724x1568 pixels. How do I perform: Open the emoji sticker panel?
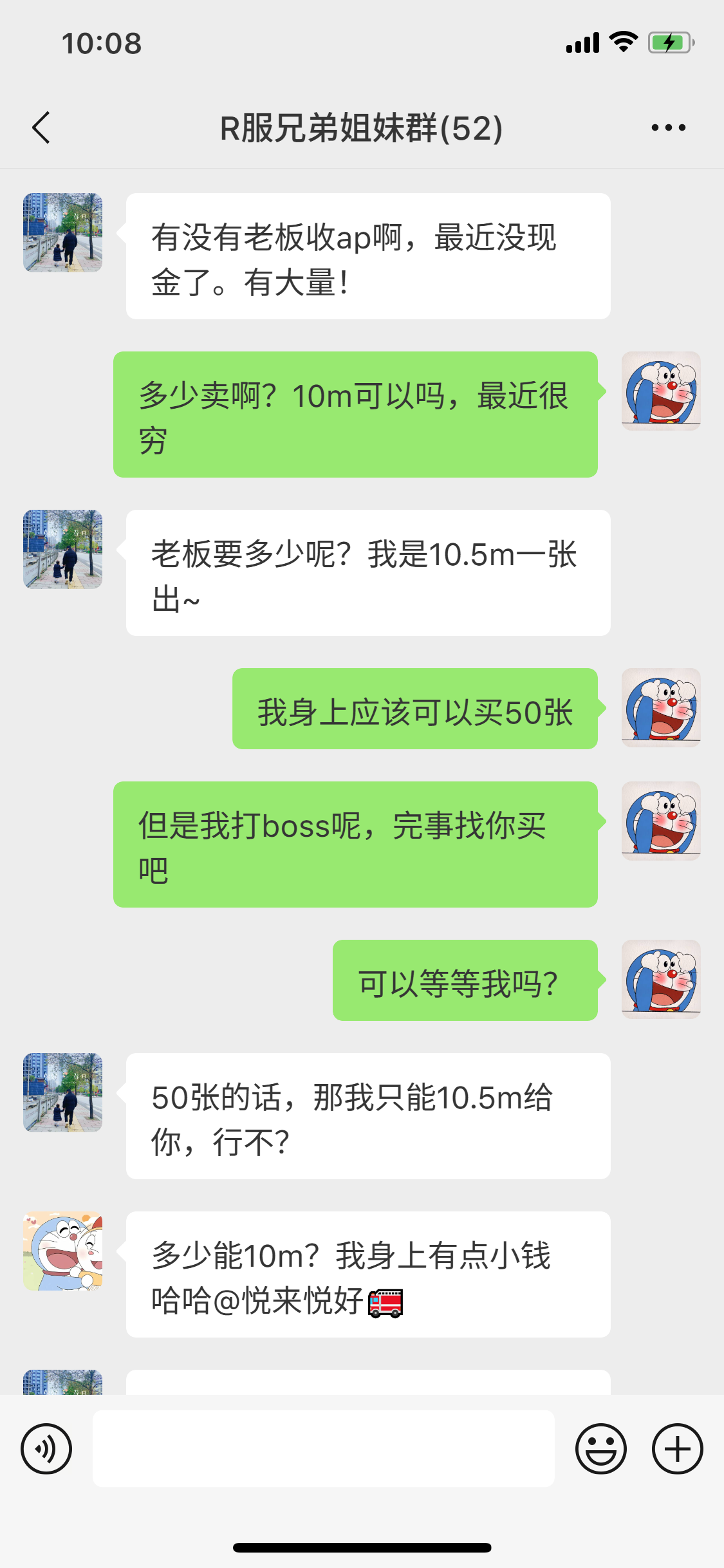click(600, 1449)
